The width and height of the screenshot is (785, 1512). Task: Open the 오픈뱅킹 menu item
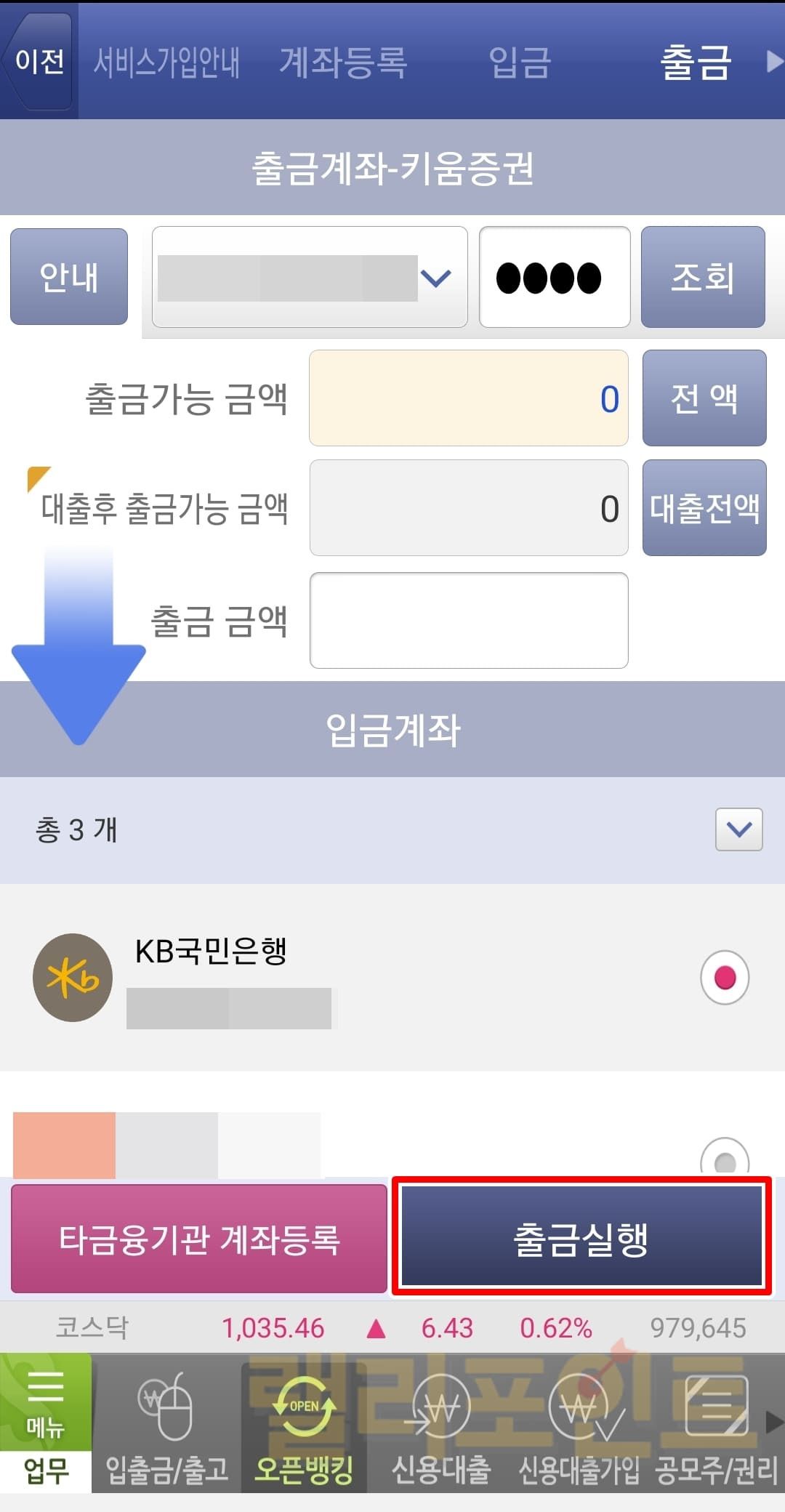coord(304,1425)
